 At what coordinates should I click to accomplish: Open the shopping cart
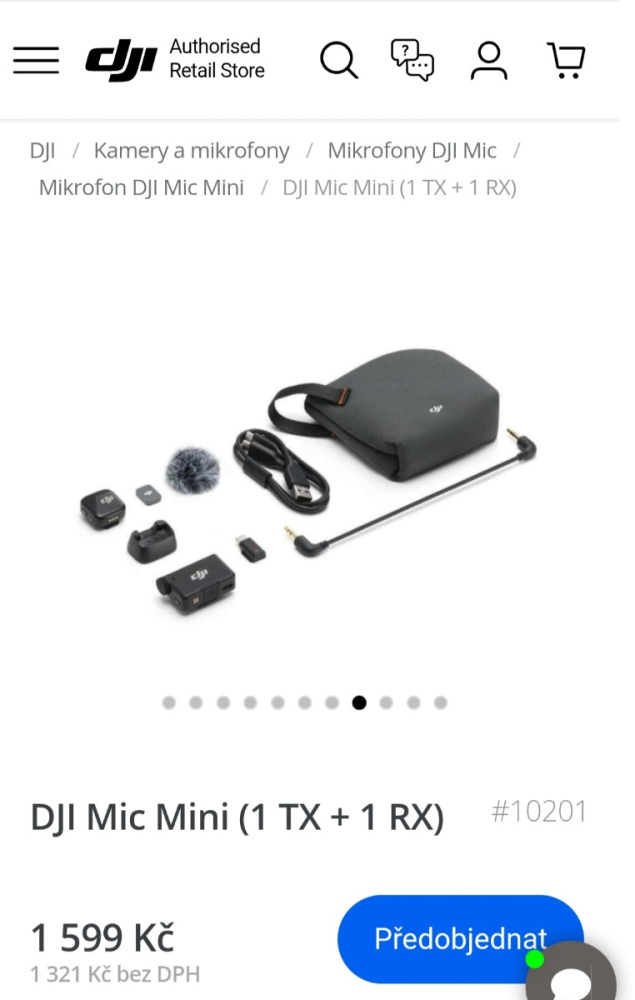coord(566,60)
